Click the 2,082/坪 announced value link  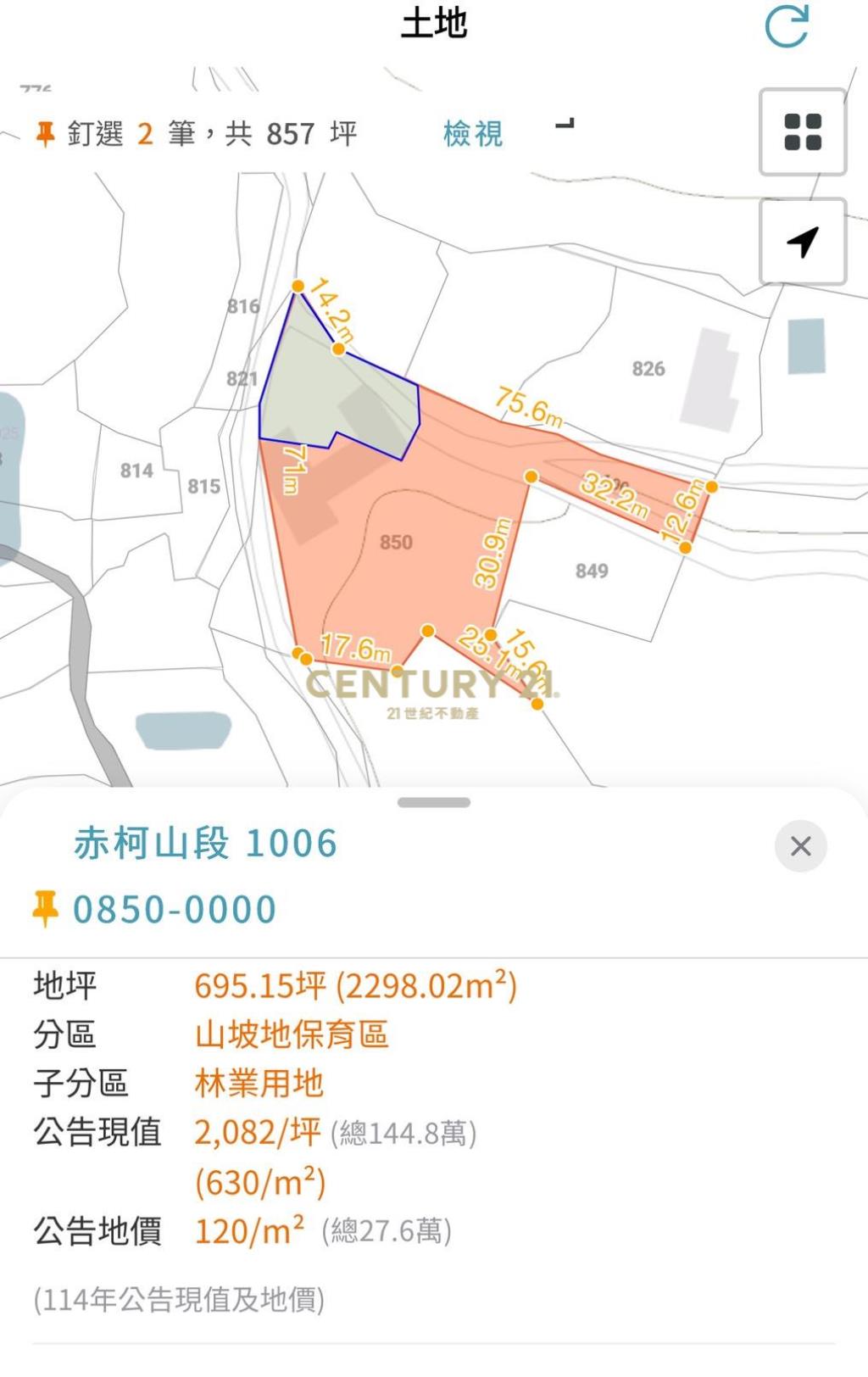253,1131
